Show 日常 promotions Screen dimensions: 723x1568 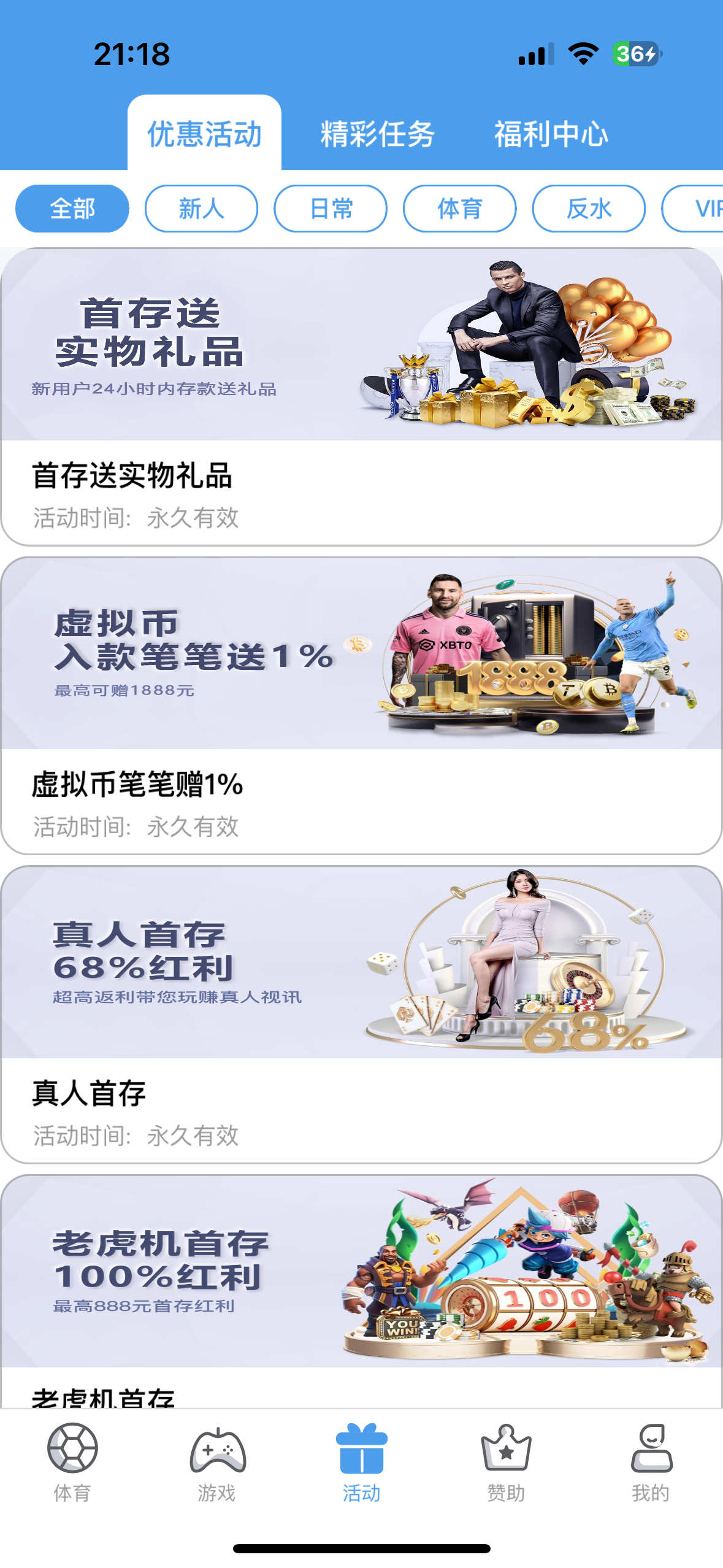click(331, 209)
